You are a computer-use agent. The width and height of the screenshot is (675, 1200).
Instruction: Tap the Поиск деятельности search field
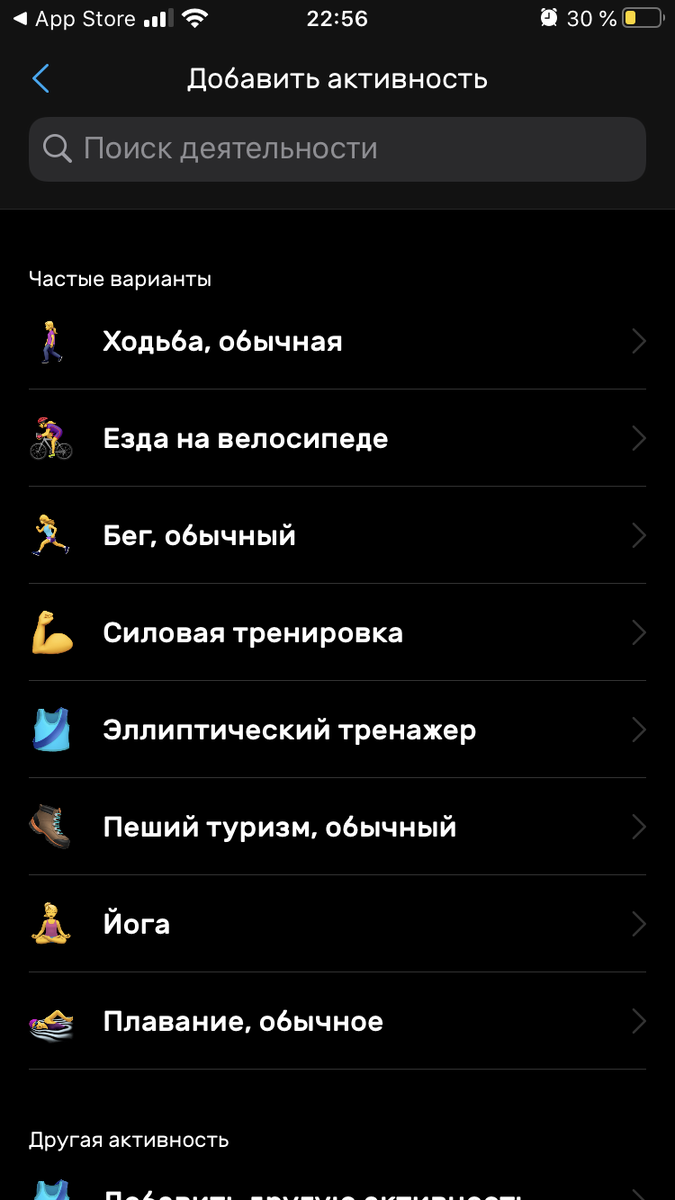click(337, 149)
